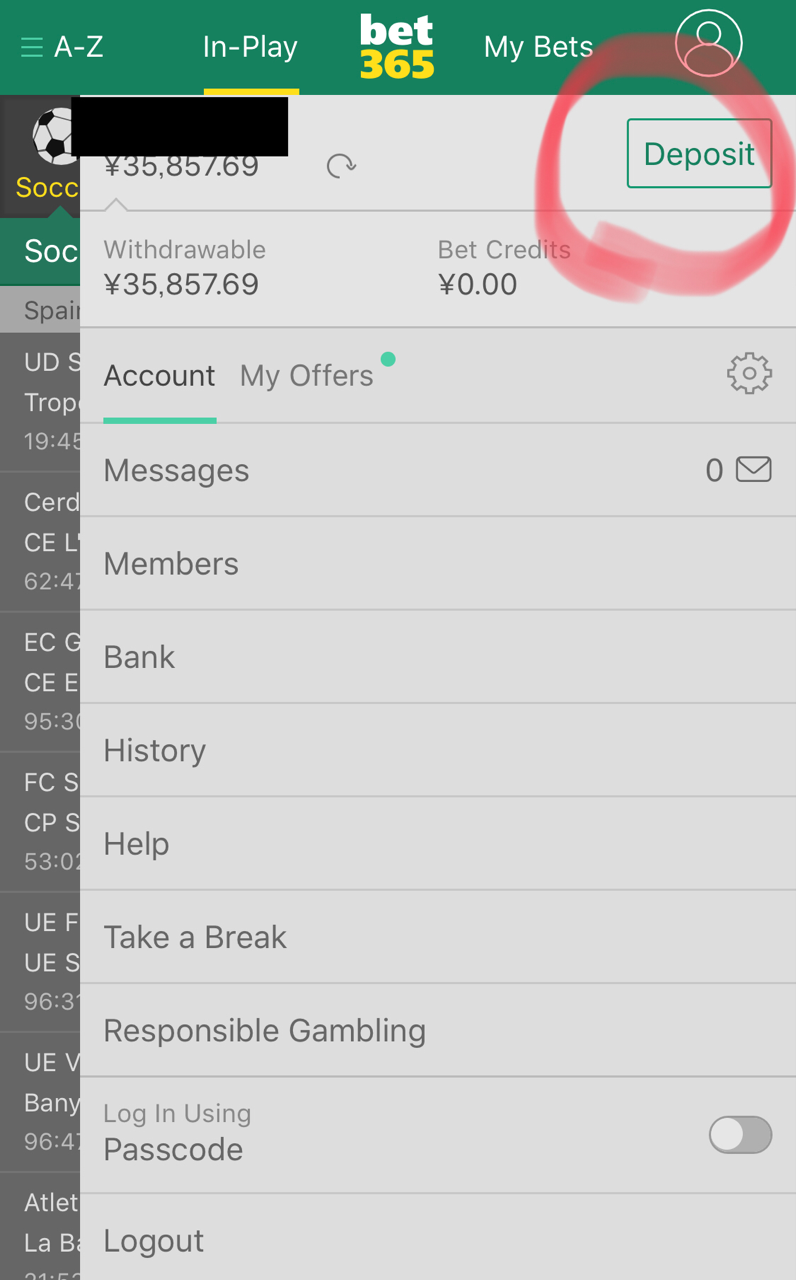Refresh the account balance

pos(342,165)
